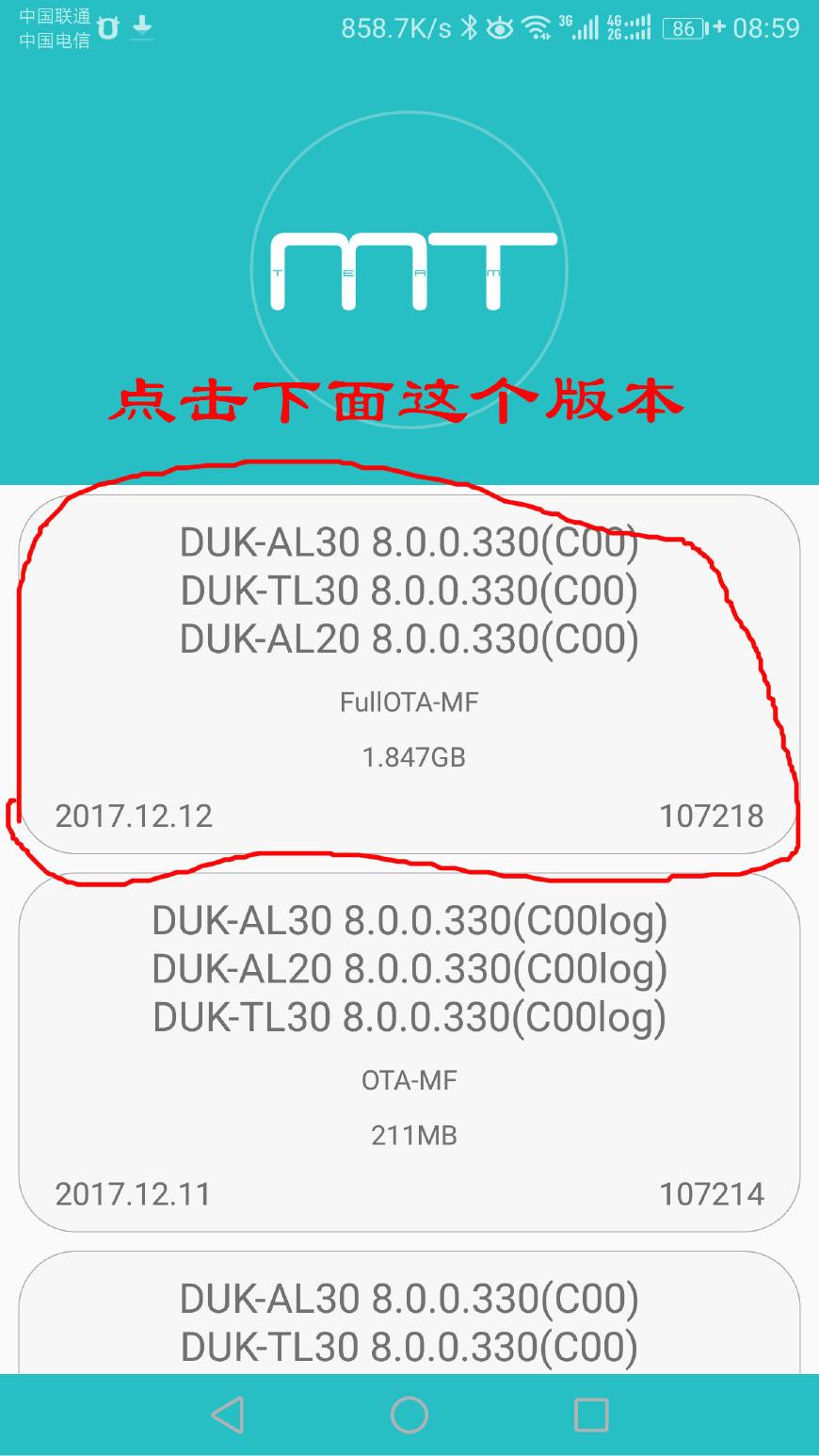
Task: Open recent apps with the square button
Action: pos(590,1414)
